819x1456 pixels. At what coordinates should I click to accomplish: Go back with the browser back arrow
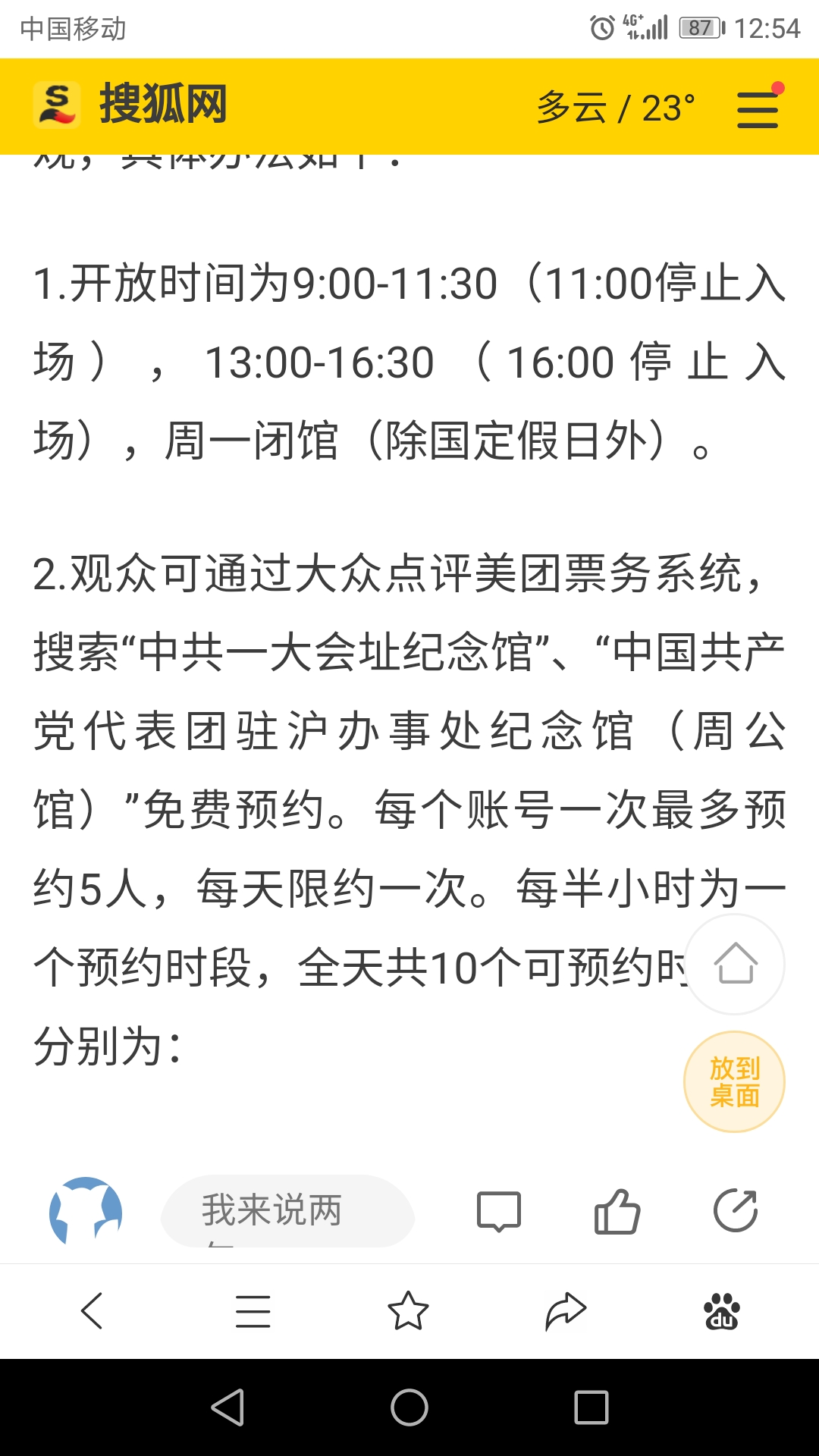point(92,1310)
